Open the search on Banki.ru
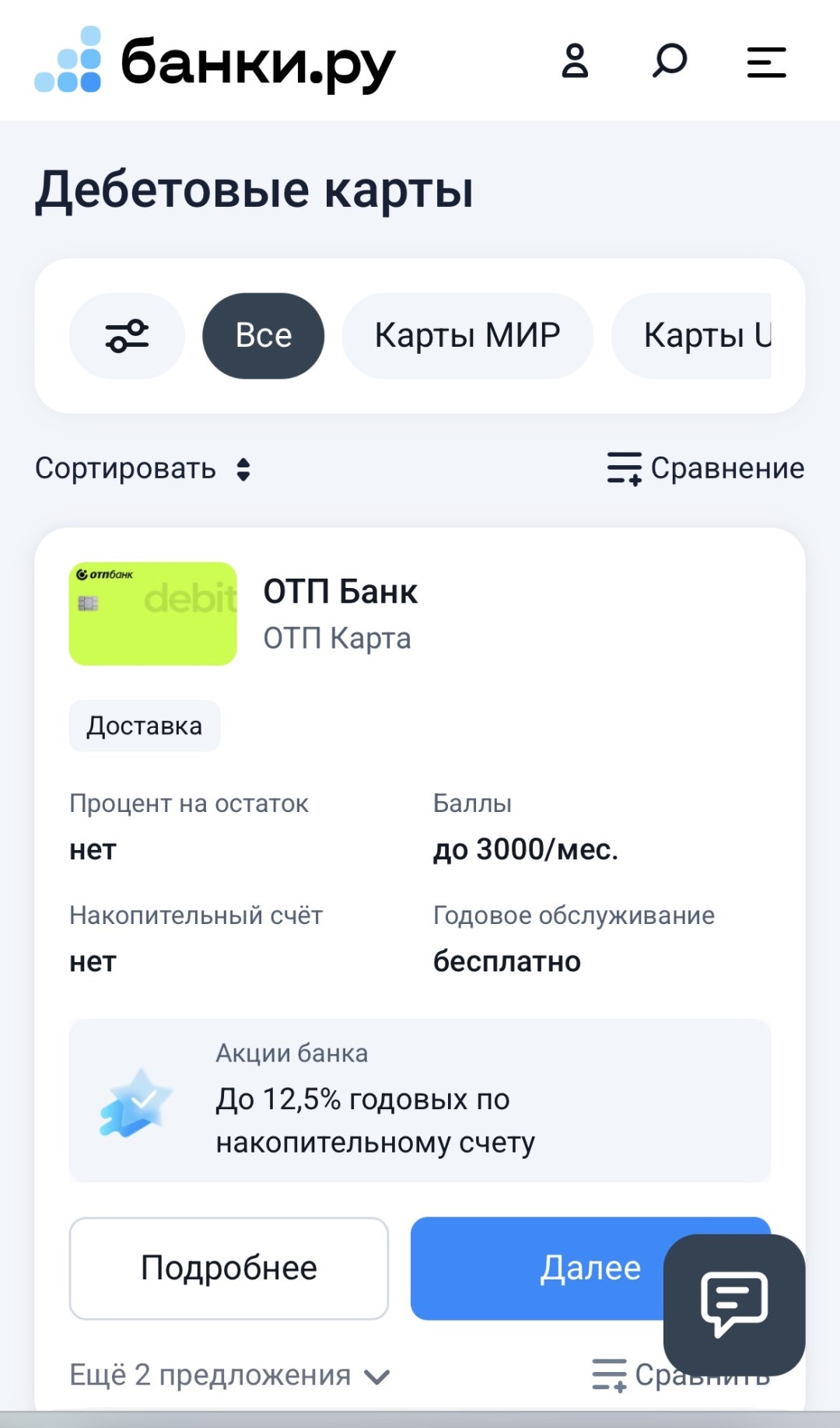Screen dimensions: 840x1428 click(667, 62)
